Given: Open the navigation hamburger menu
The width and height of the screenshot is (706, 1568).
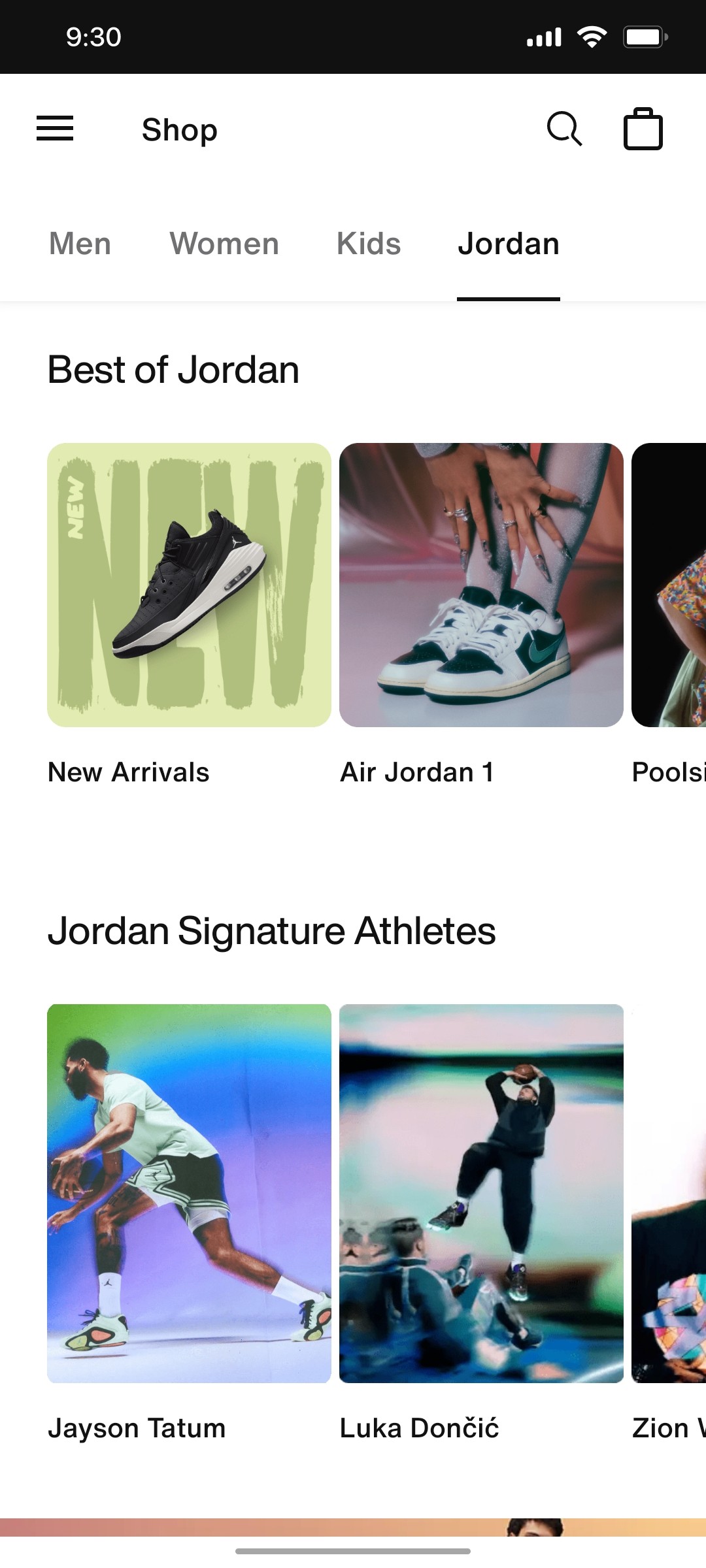Looking at the screenshot, I should pyautogui.click(x=55, y=129).
